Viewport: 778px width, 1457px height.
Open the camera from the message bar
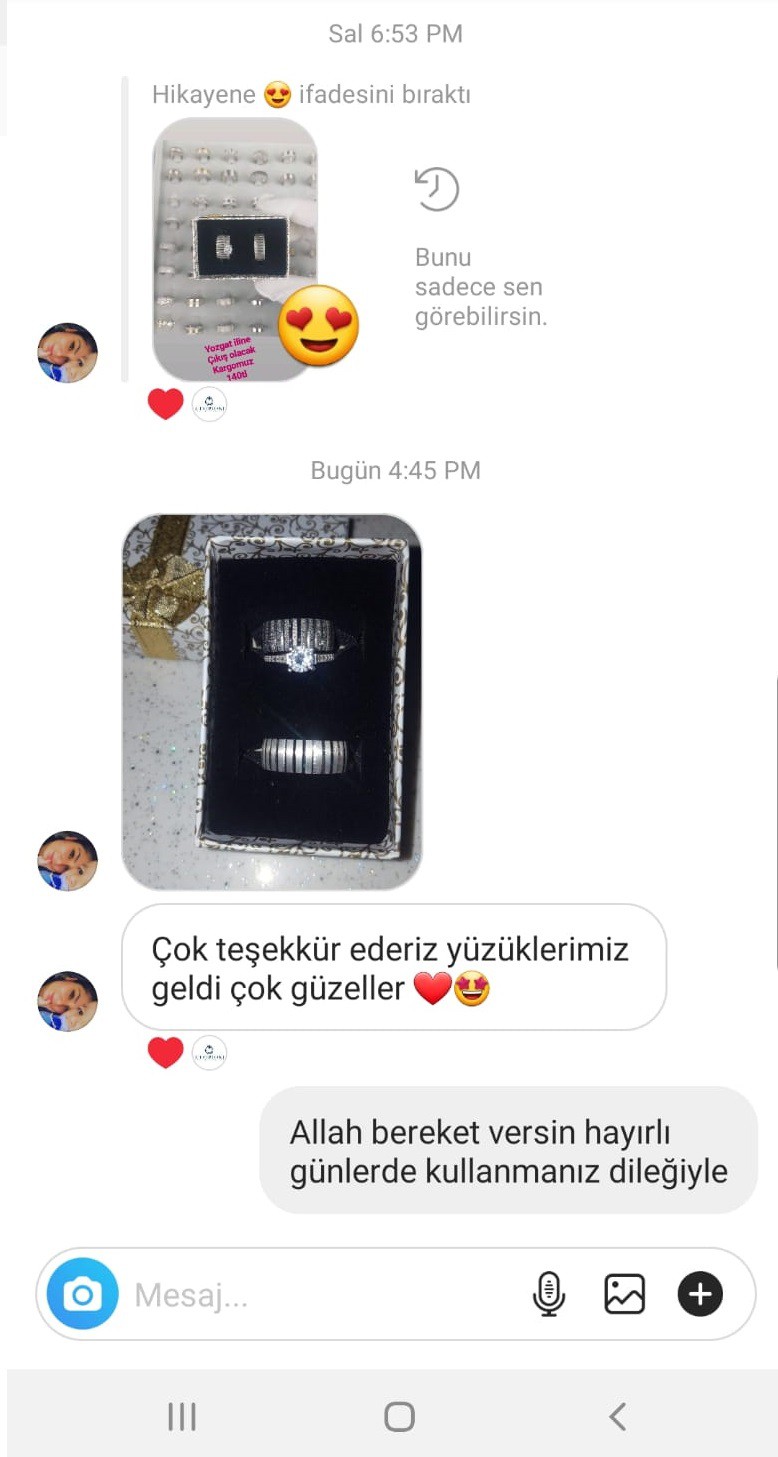coord(82,1294)
